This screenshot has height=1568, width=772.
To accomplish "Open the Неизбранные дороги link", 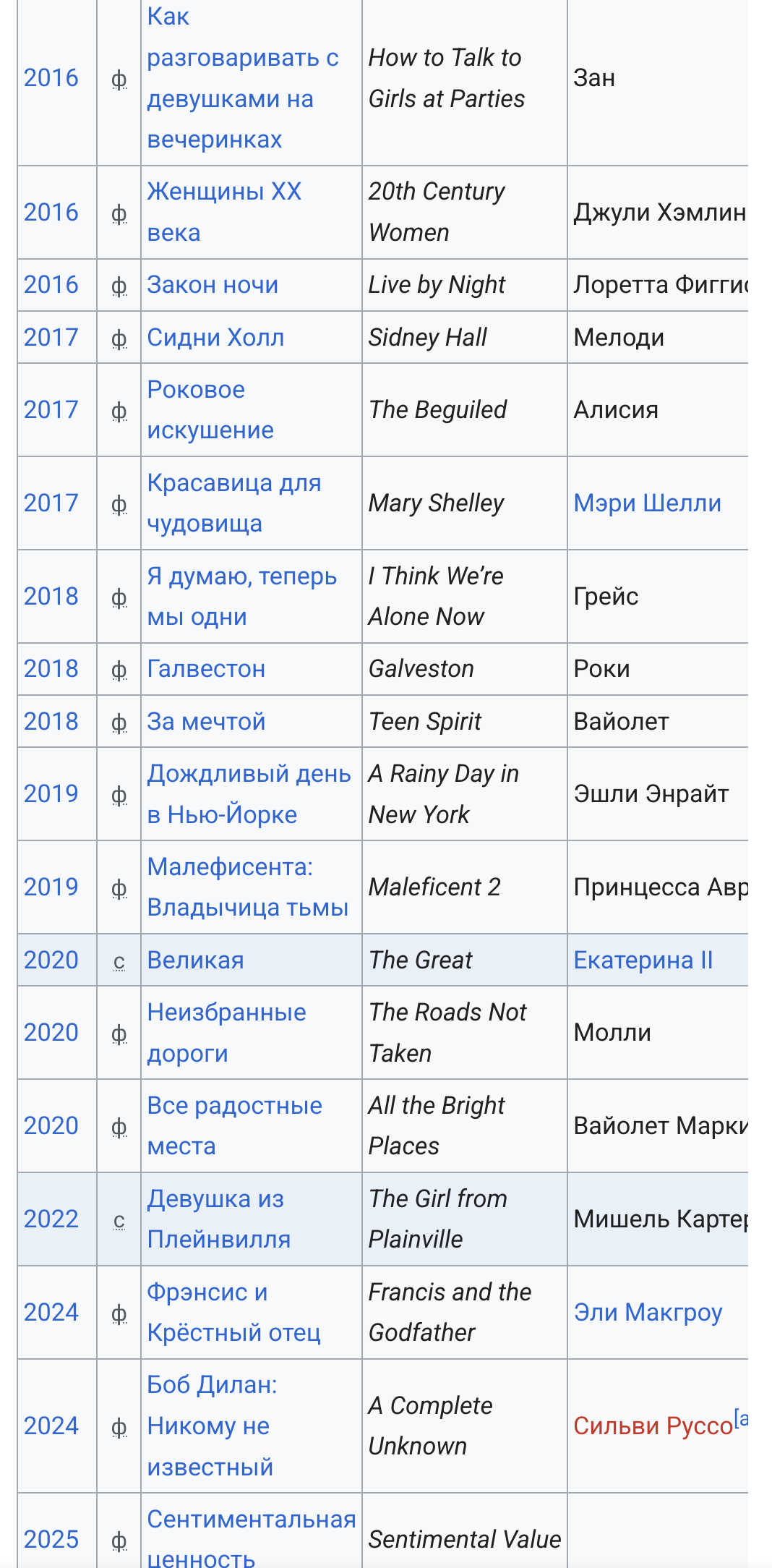I will 226,1033.
